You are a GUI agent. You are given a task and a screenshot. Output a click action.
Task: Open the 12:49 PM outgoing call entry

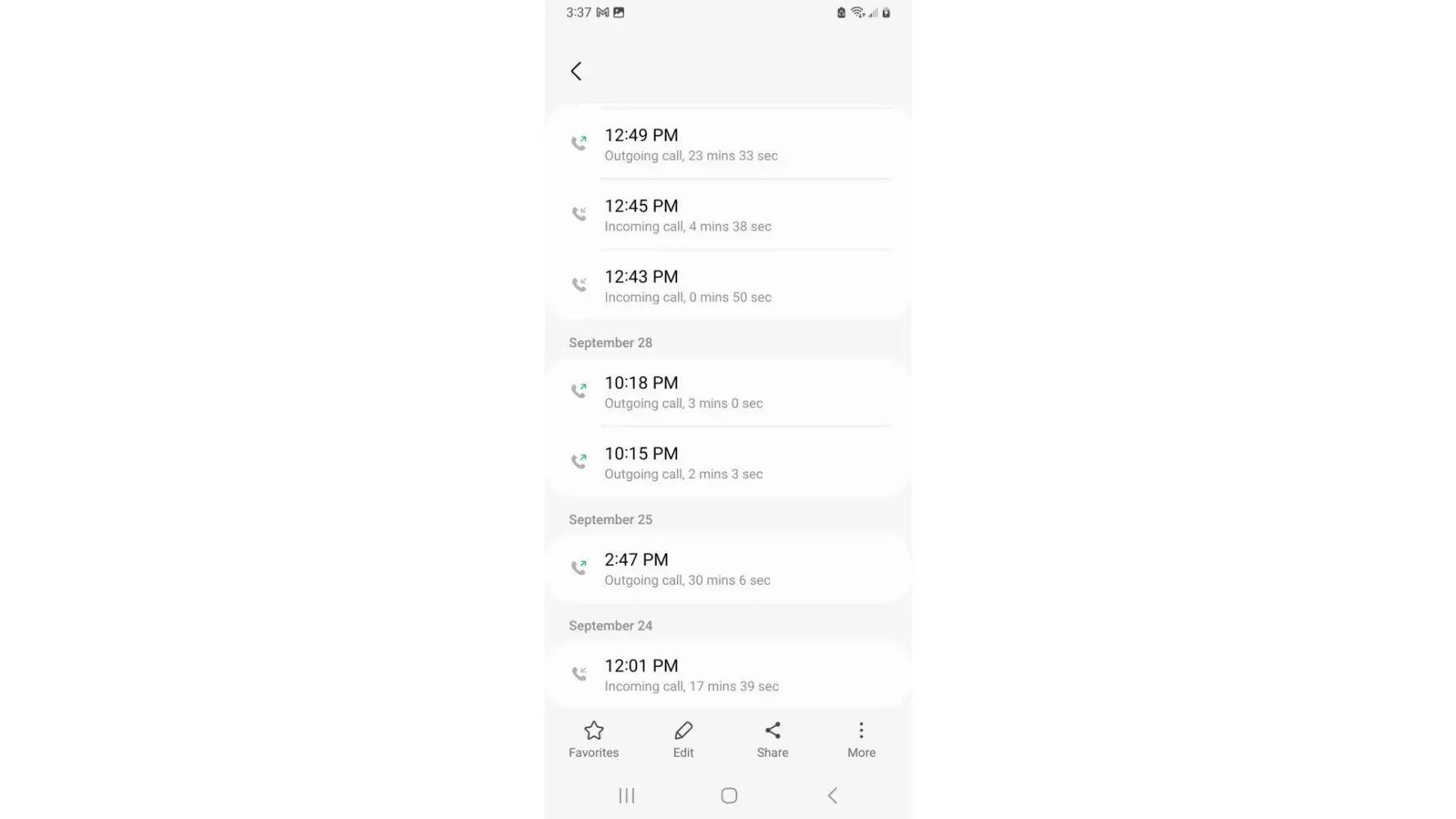point(727,144)
